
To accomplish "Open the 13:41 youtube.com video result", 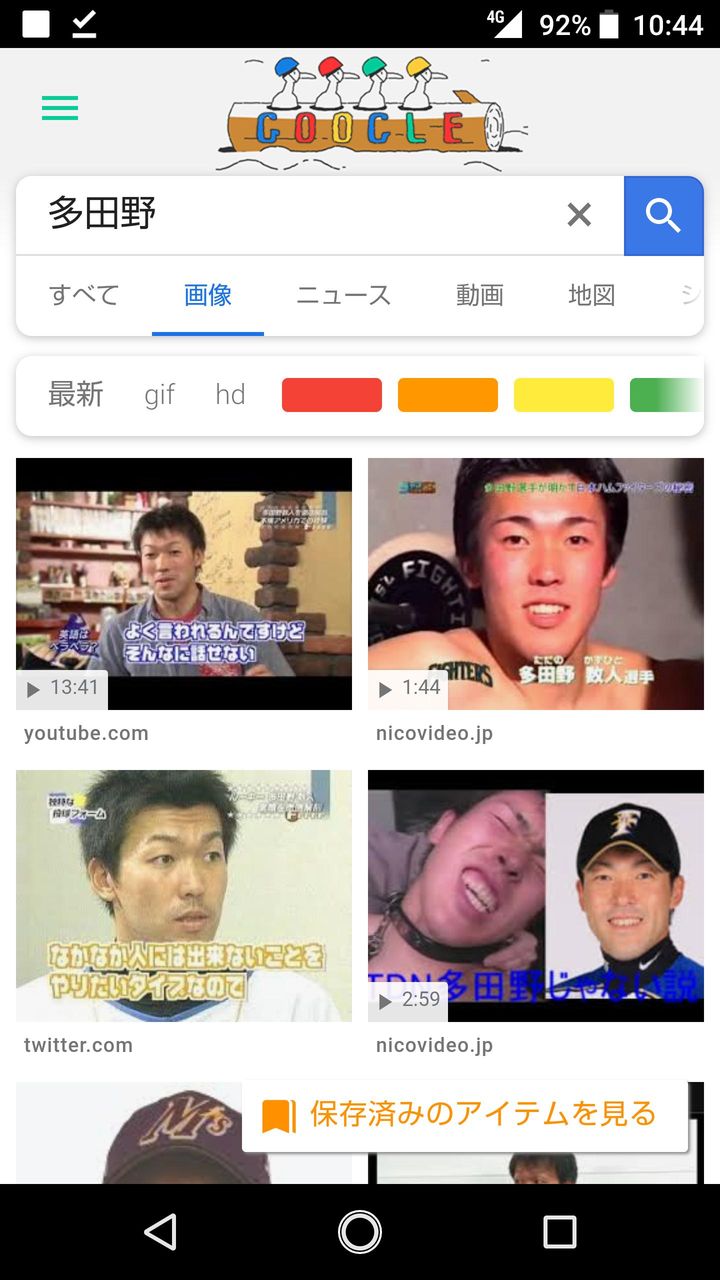I will point(184,584).
